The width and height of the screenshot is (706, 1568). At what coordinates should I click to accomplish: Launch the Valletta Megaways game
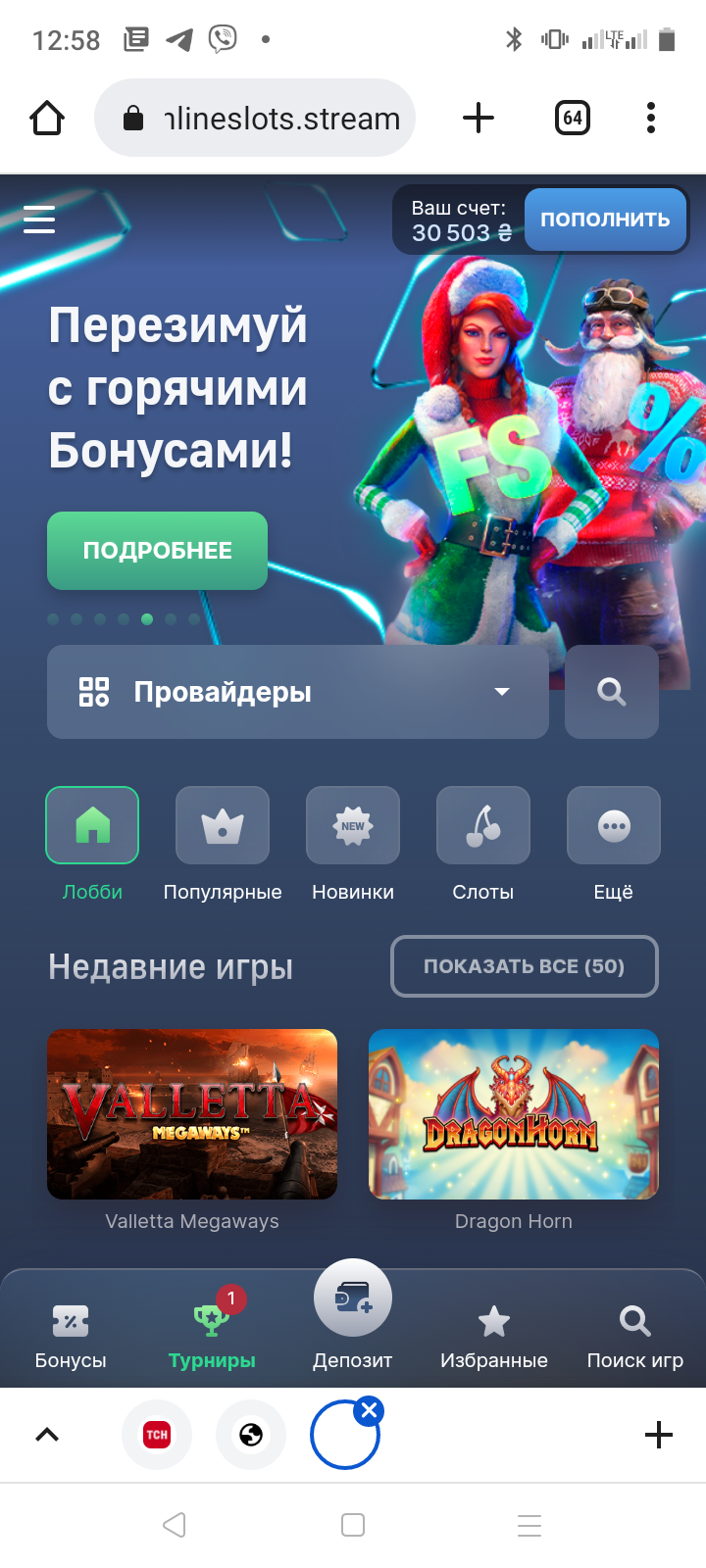coord(192,1114)
